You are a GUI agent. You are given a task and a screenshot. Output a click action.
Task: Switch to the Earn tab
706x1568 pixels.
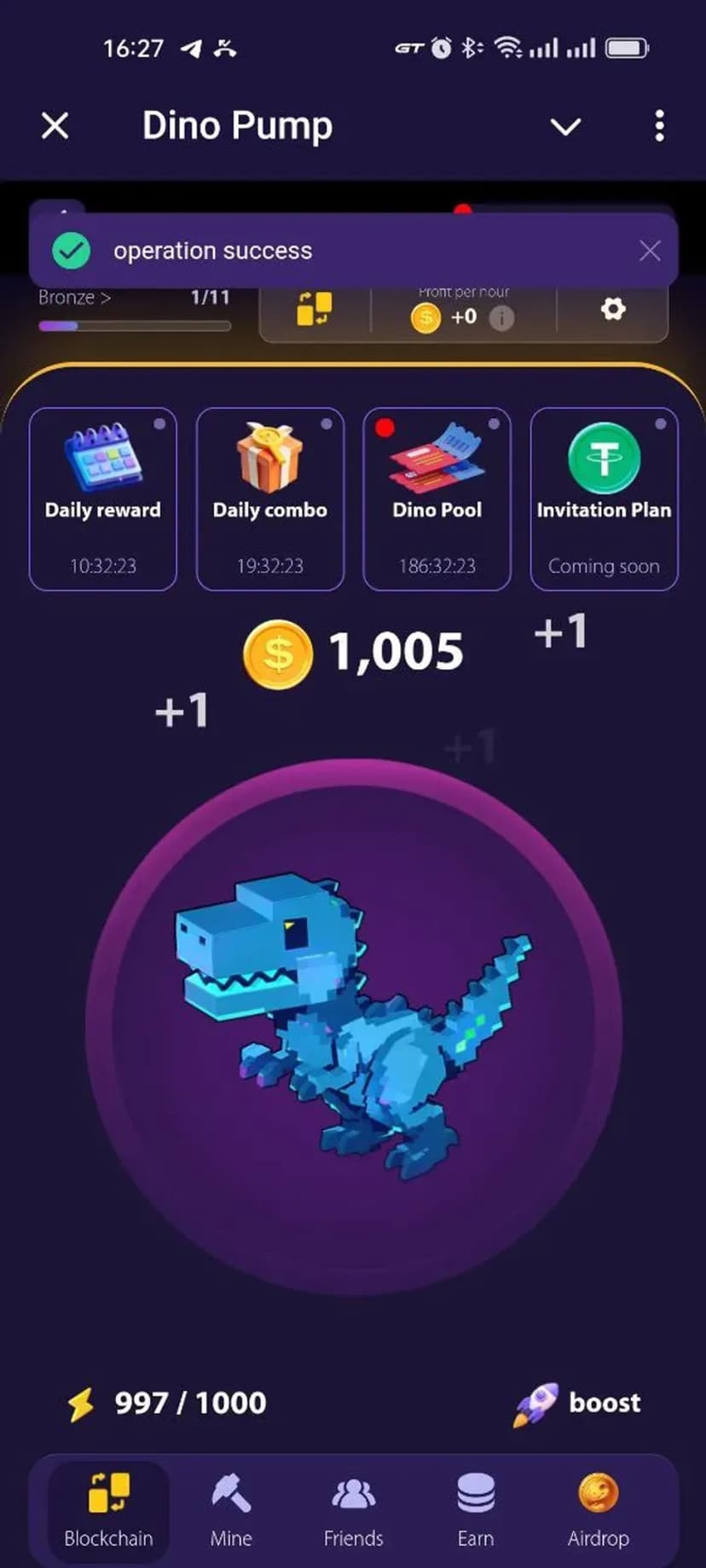point(476,1510)
